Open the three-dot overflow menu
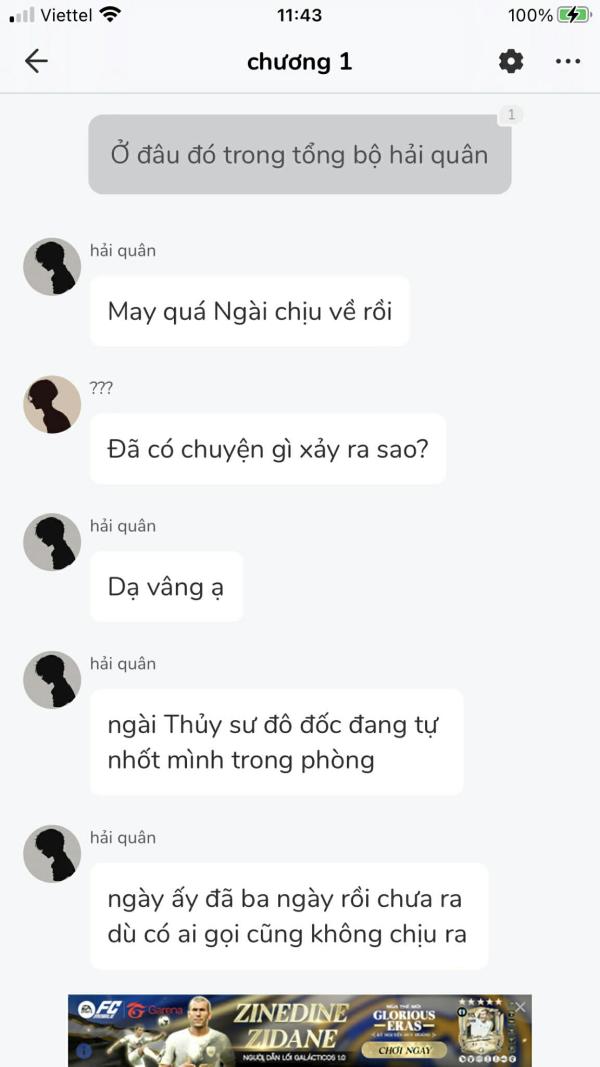 [x=567, y=61]
